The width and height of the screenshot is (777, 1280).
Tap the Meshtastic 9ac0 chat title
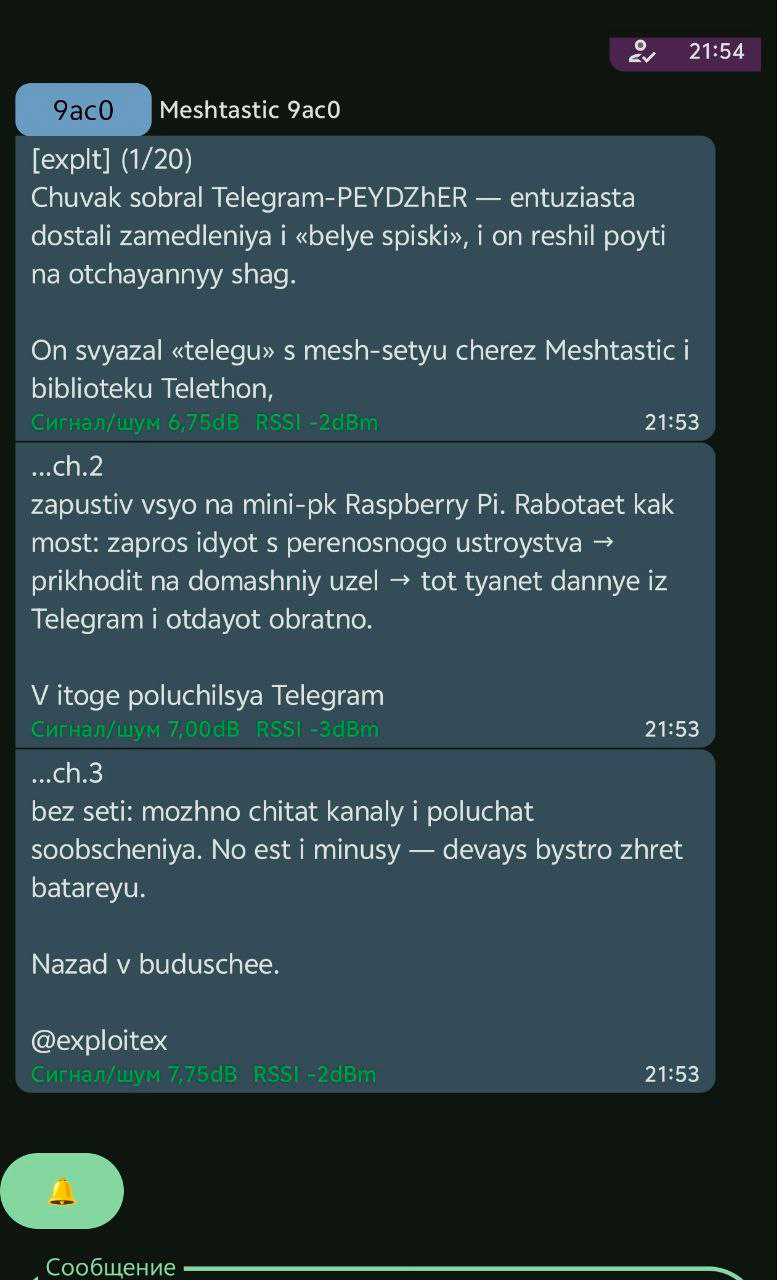click(x=250, y=110)
